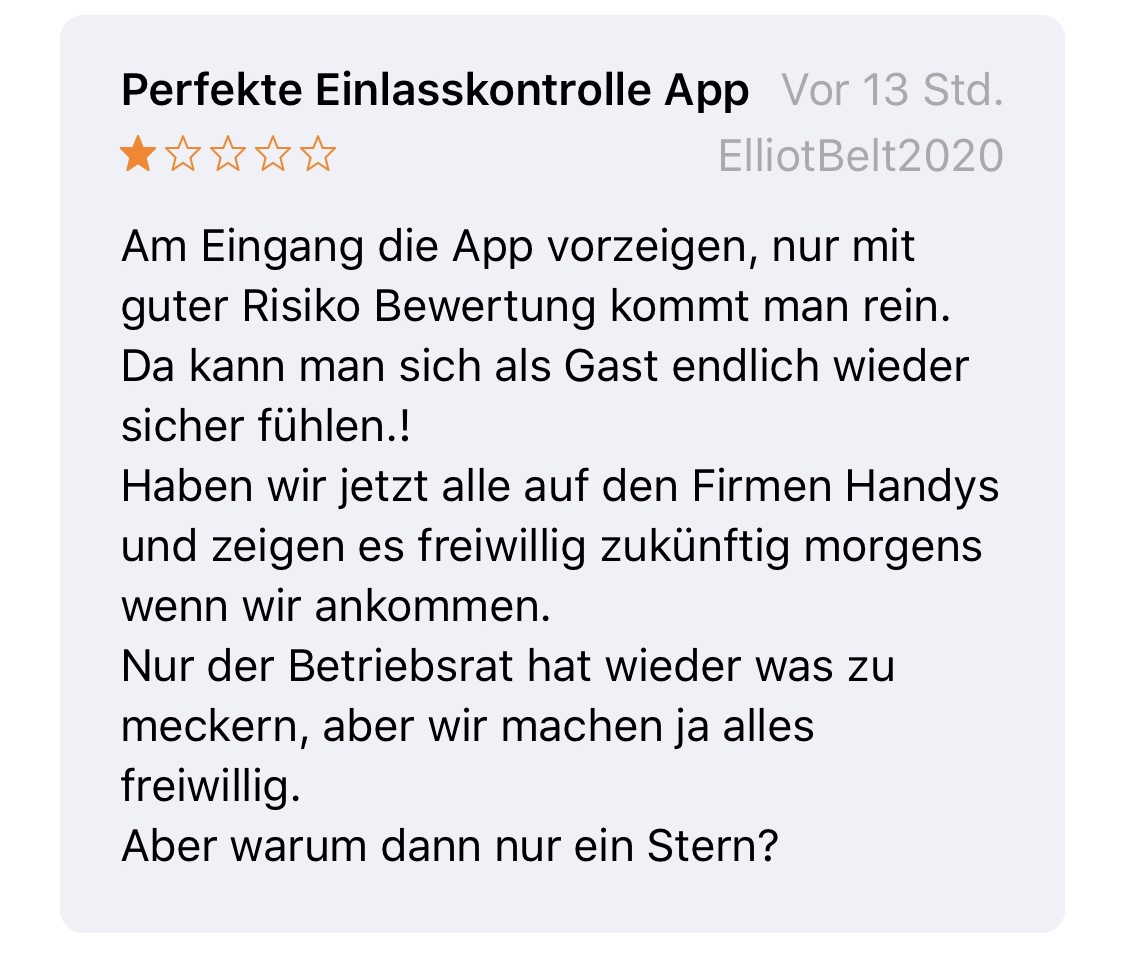This screenshot has width=1124, height=958.
Task: Open the review "Perfekte Einlasskontrolle App"
Action: point(435,92)
